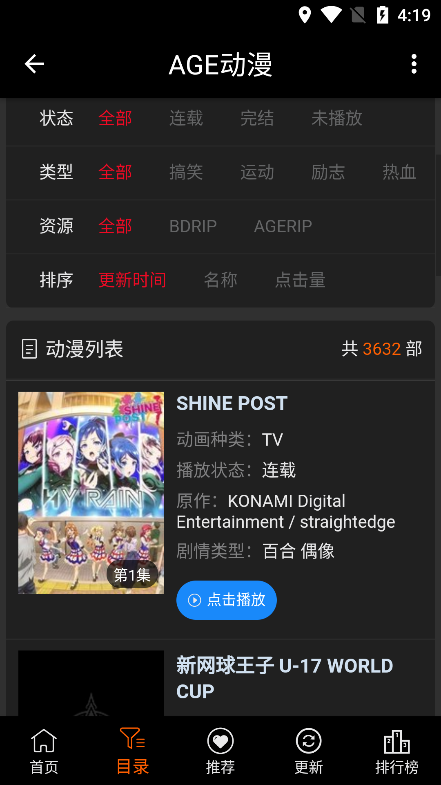Open 新网球王子 U-17 WORLD CUP entry
Viewport: 441px width, 785px height.
pos(284,678)
